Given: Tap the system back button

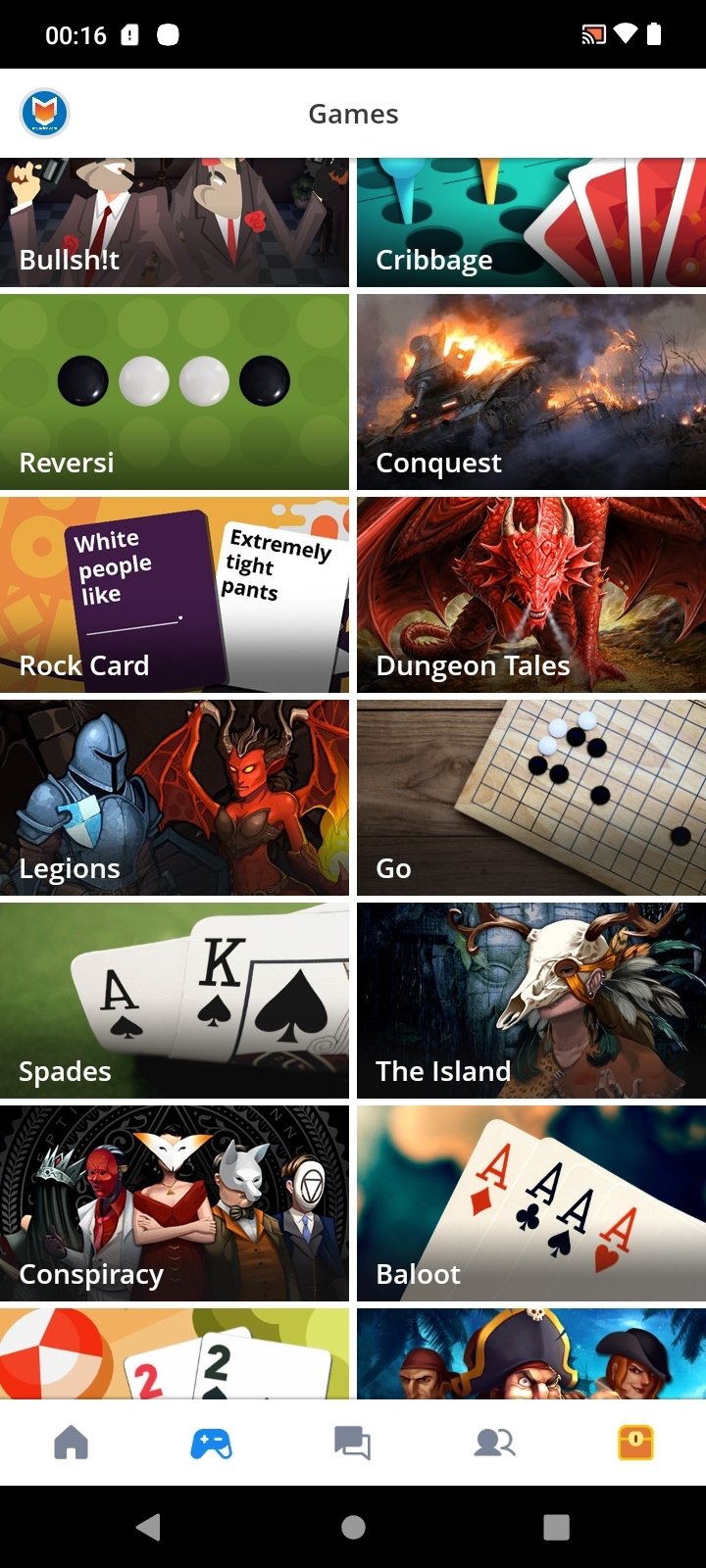Looking at the screenshot, I should (x=149, y=1527).
